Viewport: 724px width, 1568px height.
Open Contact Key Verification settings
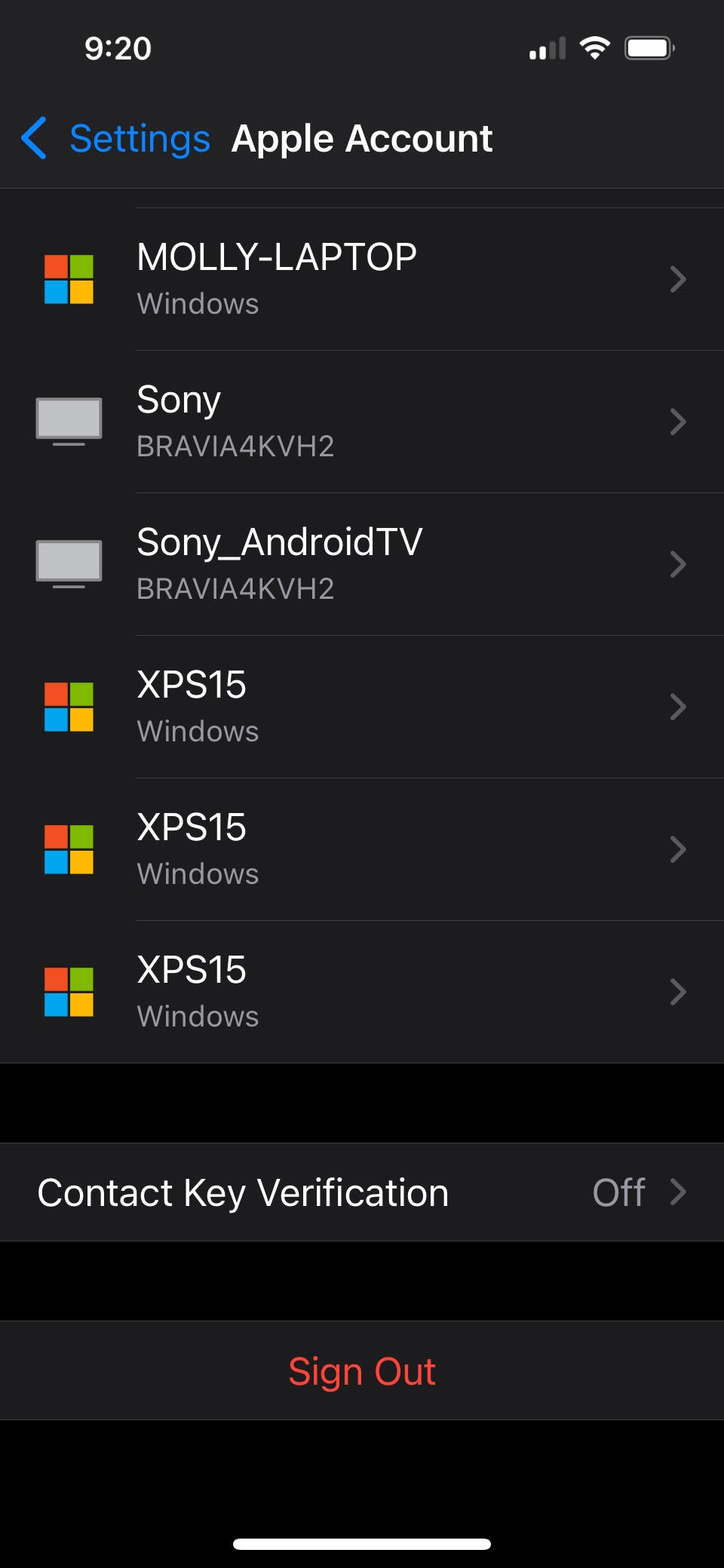point(362,1192)
